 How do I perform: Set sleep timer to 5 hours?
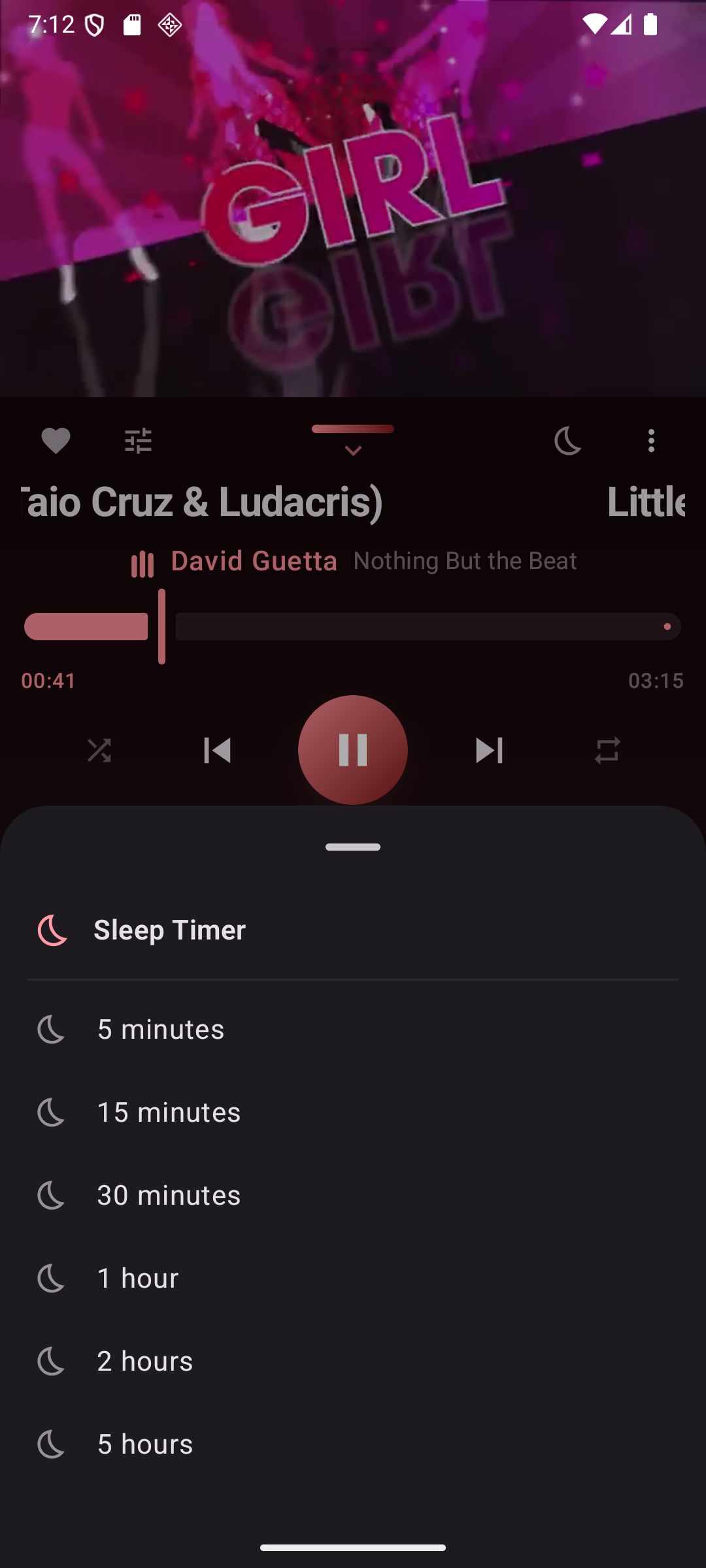click(x=144, y=1443)
